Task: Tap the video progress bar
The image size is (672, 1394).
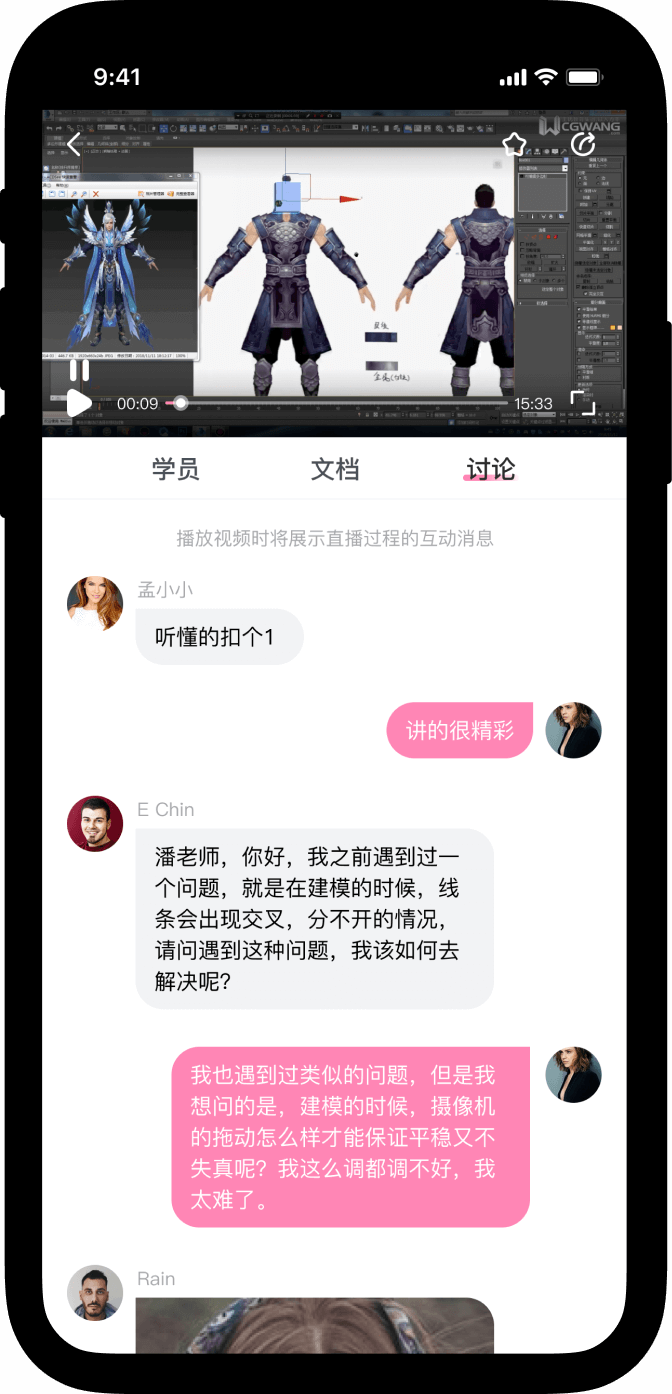Action: (x=340, y=404)
